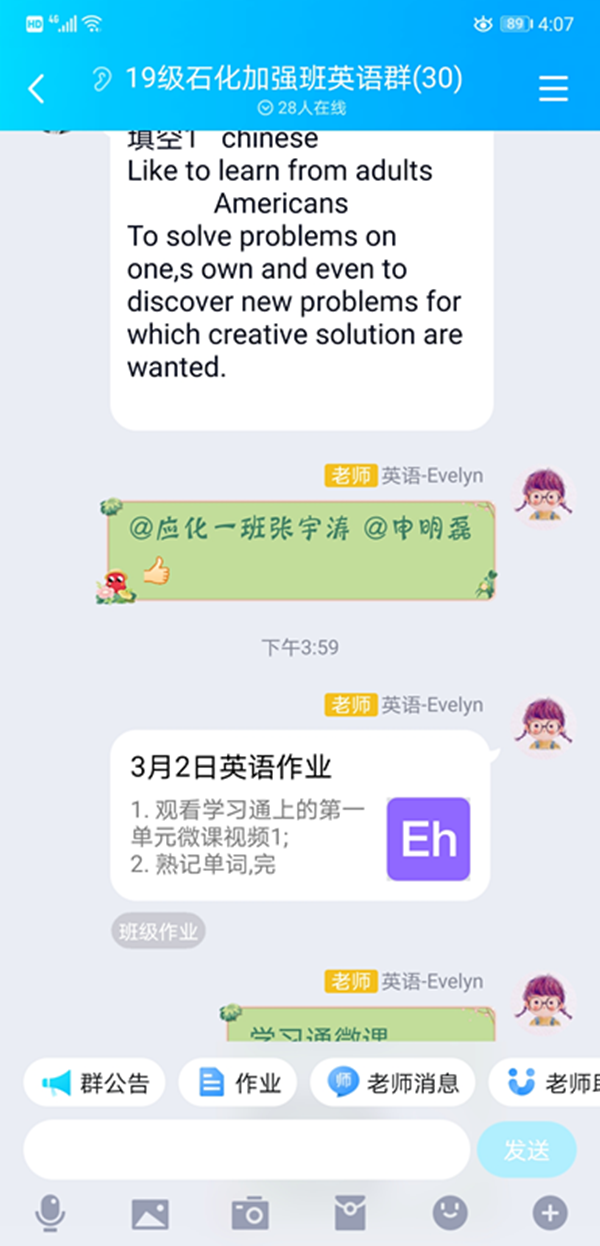
Task: Open the group menu hamburger icon
Action: click(x=553, y=89)
